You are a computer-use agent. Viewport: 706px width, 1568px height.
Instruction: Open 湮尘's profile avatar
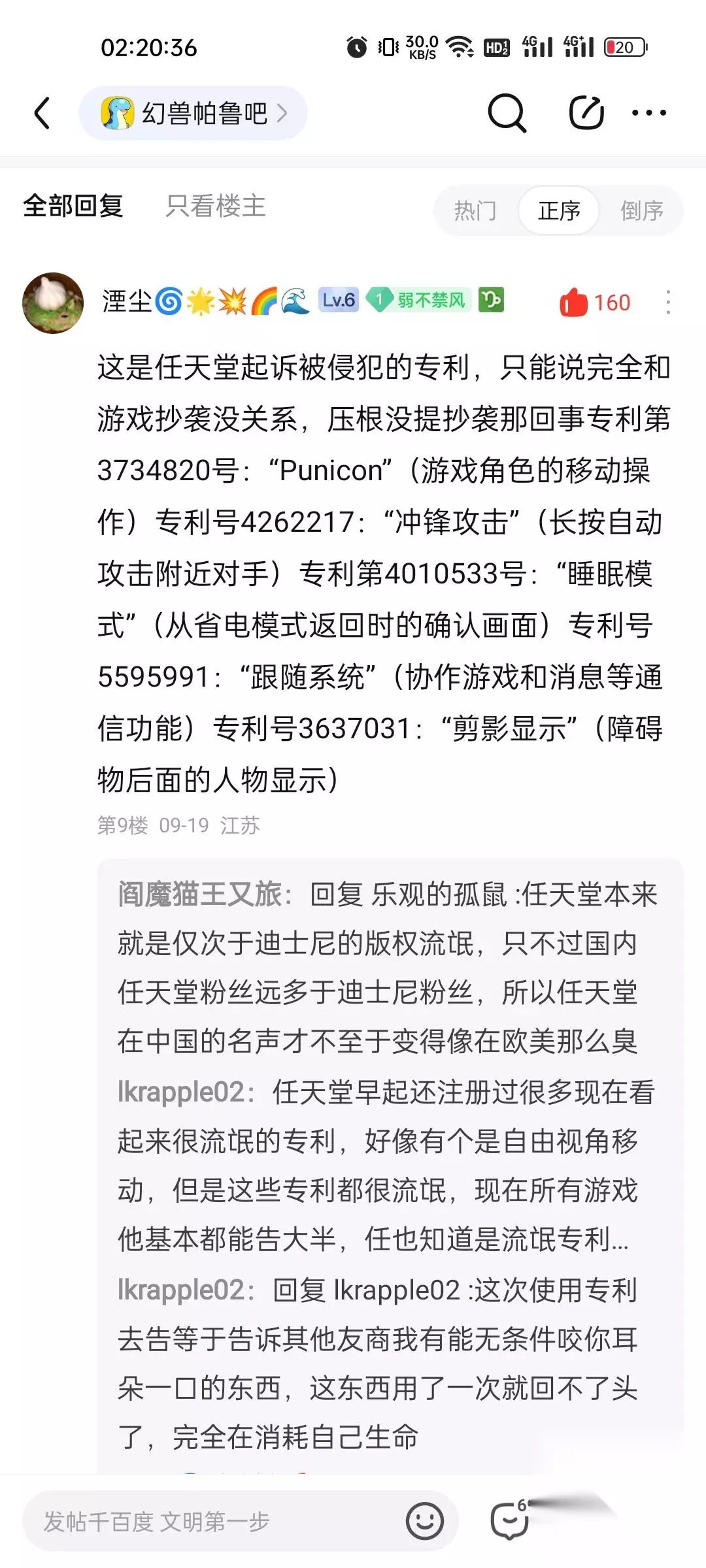pyautogui.click(x=53, y=302)
